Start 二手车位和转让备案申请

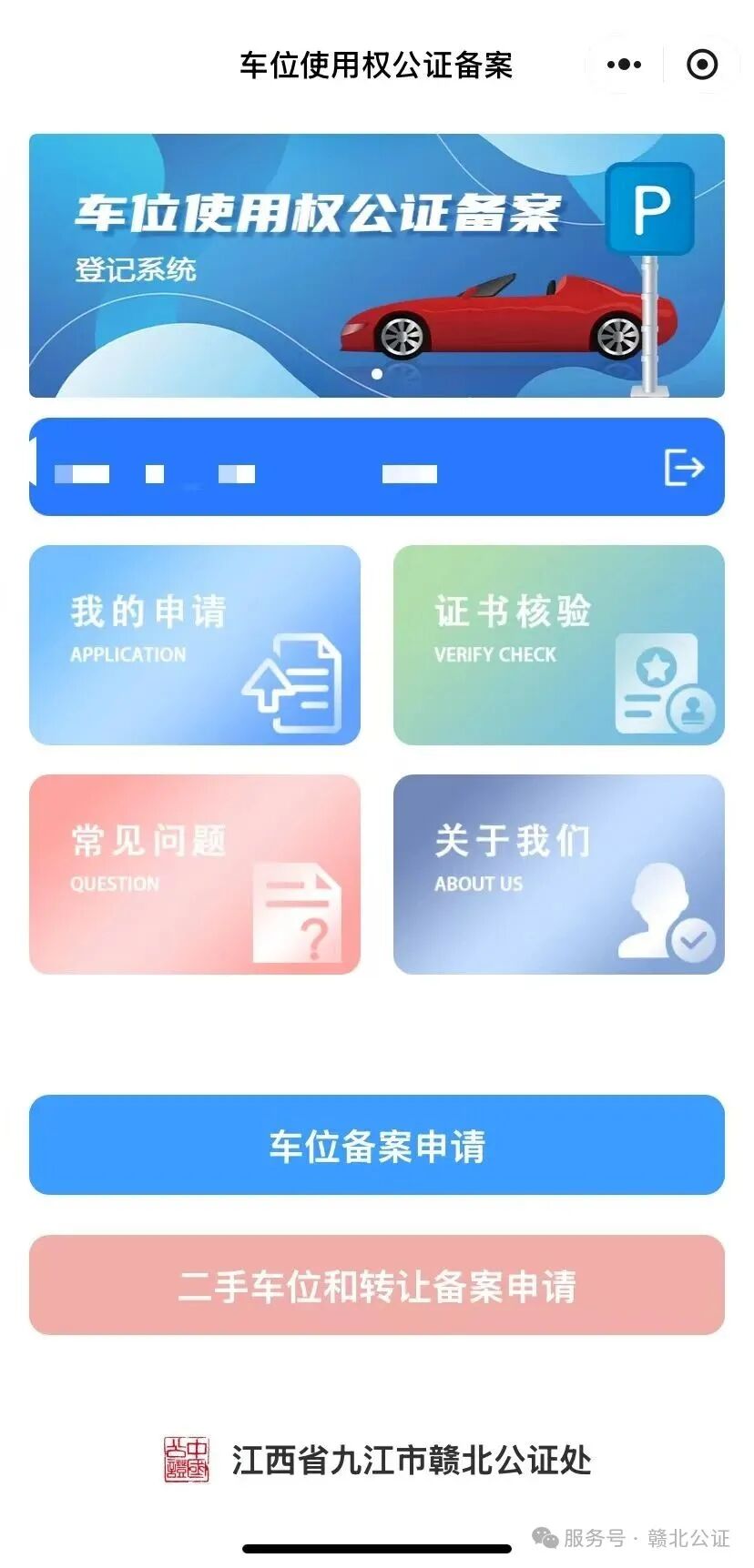point(377,1285)
